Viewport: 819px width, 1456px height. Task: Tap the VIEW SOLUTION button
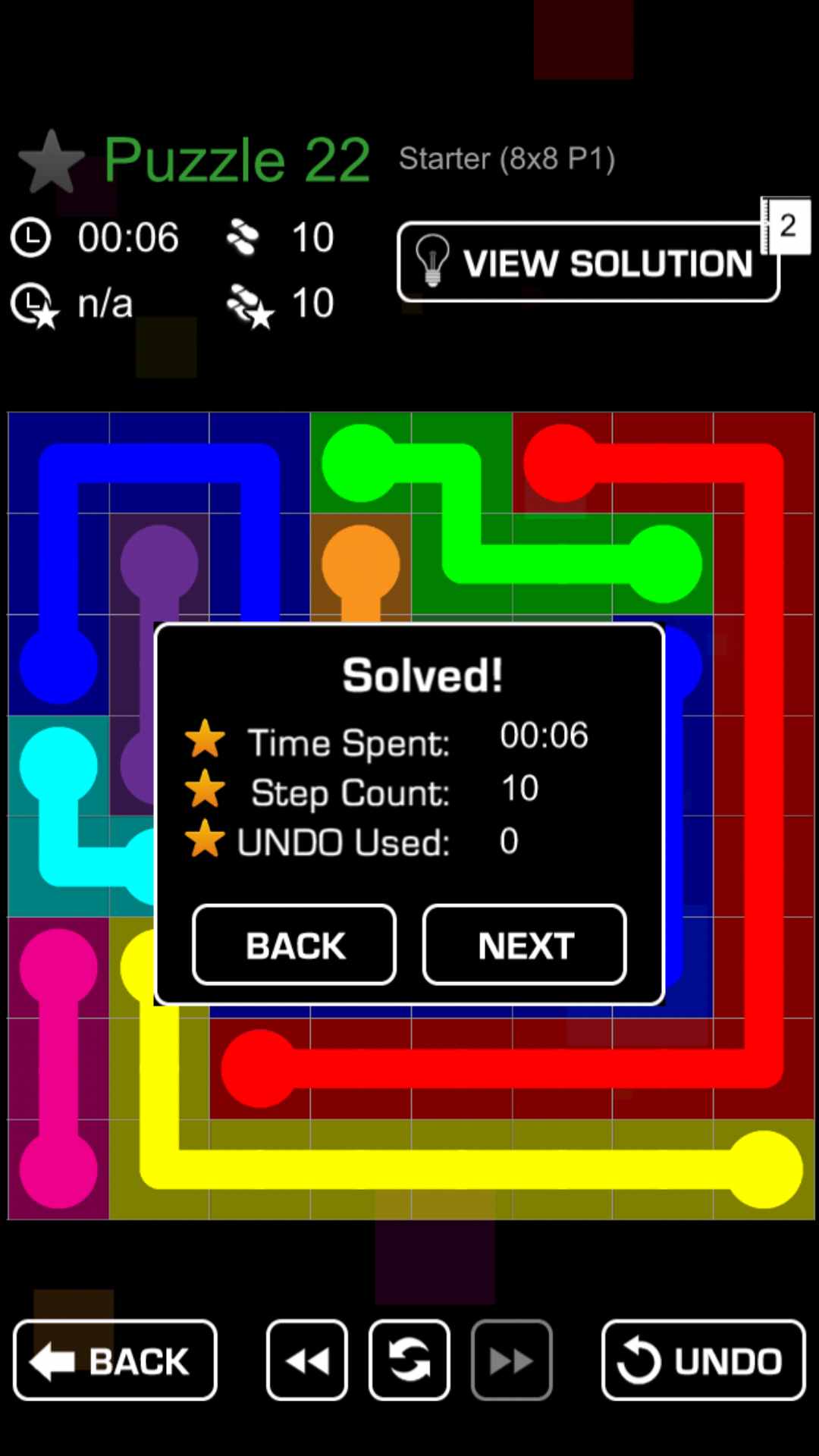tap(588, 262)
